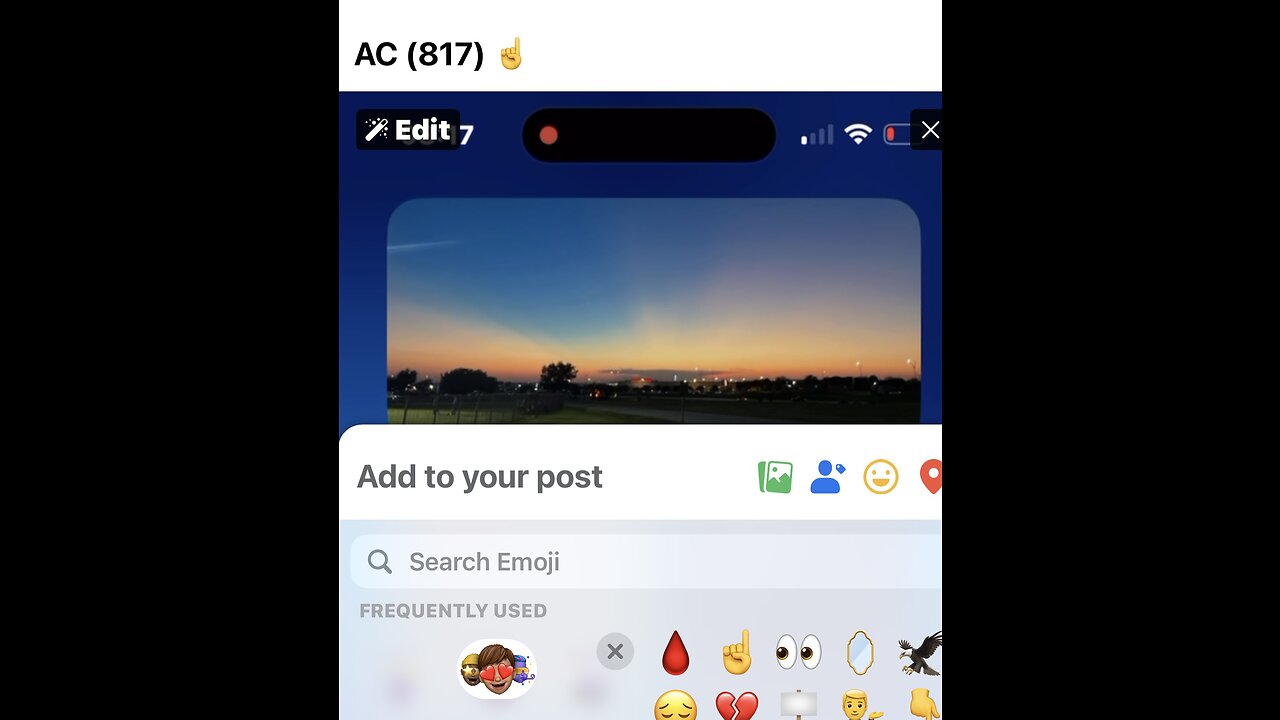Insert the index finger pointing up emoji
This screenshot has height=720, width=1280.
737,652
